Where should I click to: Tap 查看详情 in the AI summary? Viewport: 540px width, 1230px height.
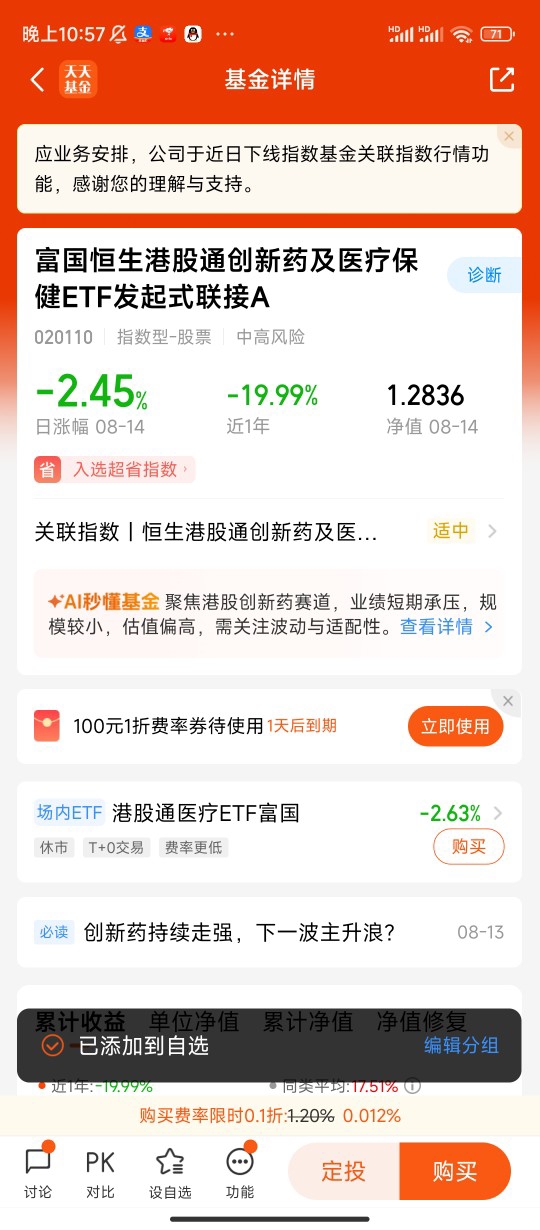tap(447, 627)
